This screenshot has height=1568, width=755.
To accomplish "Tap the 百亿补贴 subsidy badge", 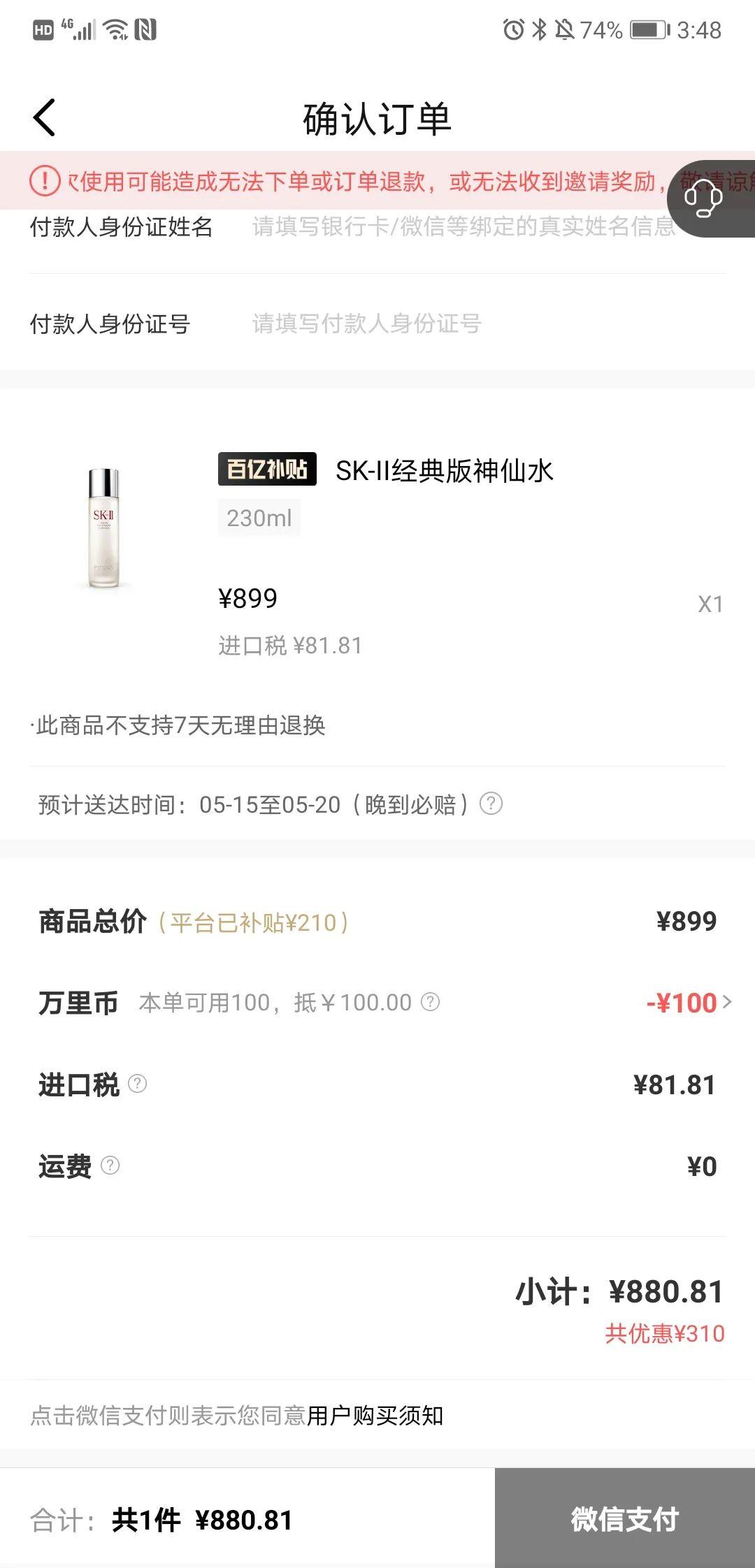I will click(x=266, y=470).
